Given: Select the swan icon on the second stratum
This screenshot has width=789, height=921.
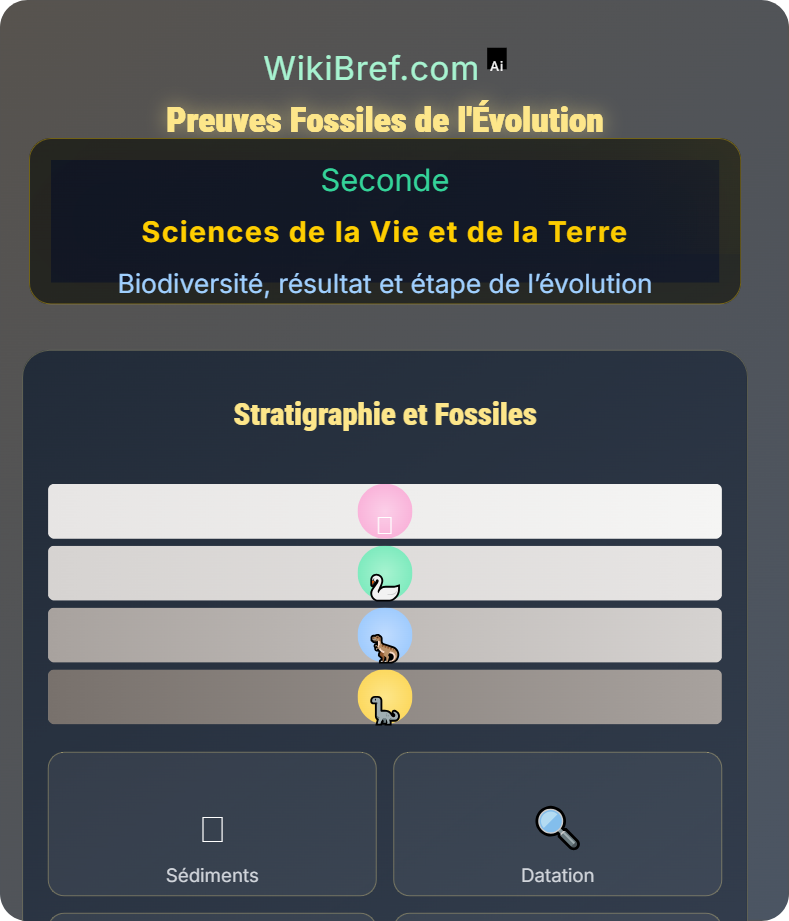Looking at the screenshot, I should 383,574.
